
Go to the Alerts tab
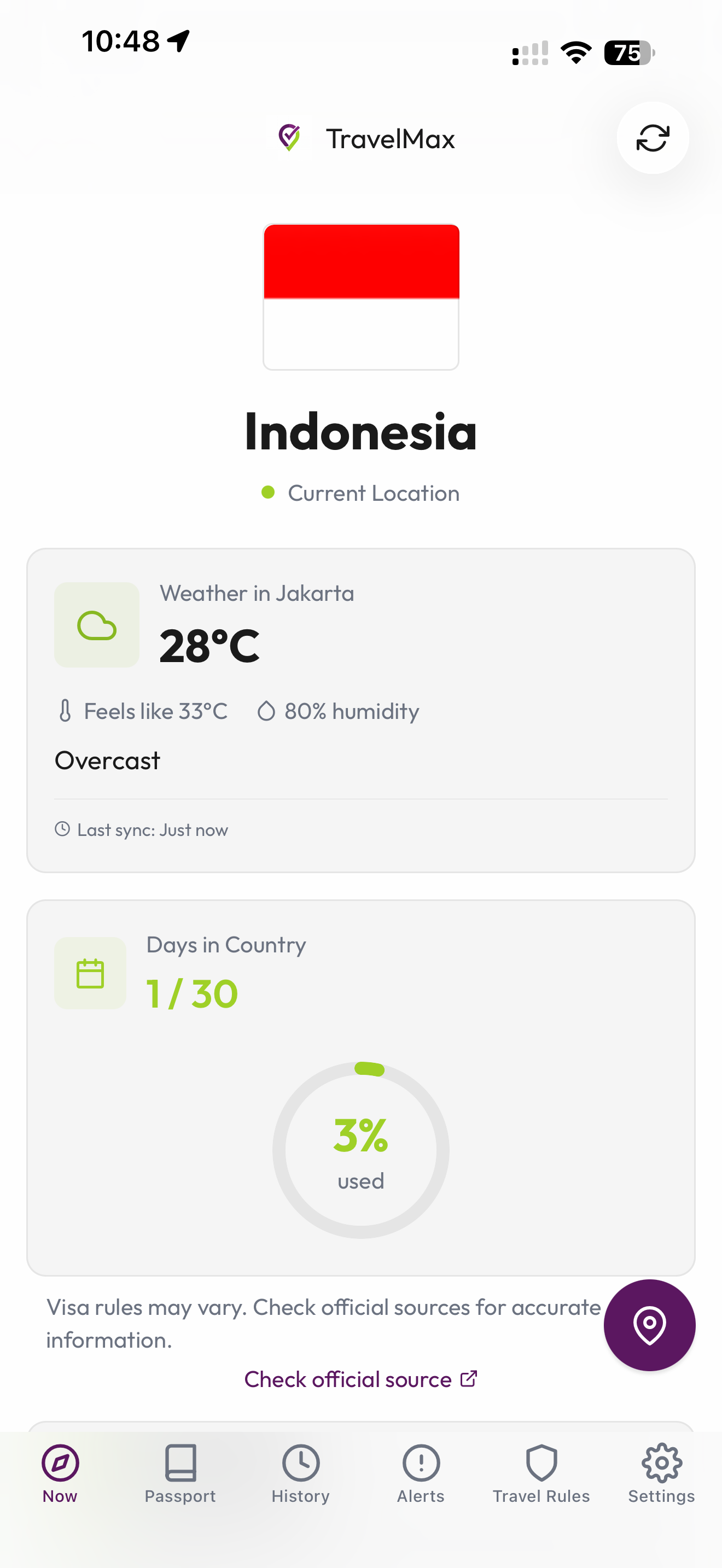pos(421,1473)
